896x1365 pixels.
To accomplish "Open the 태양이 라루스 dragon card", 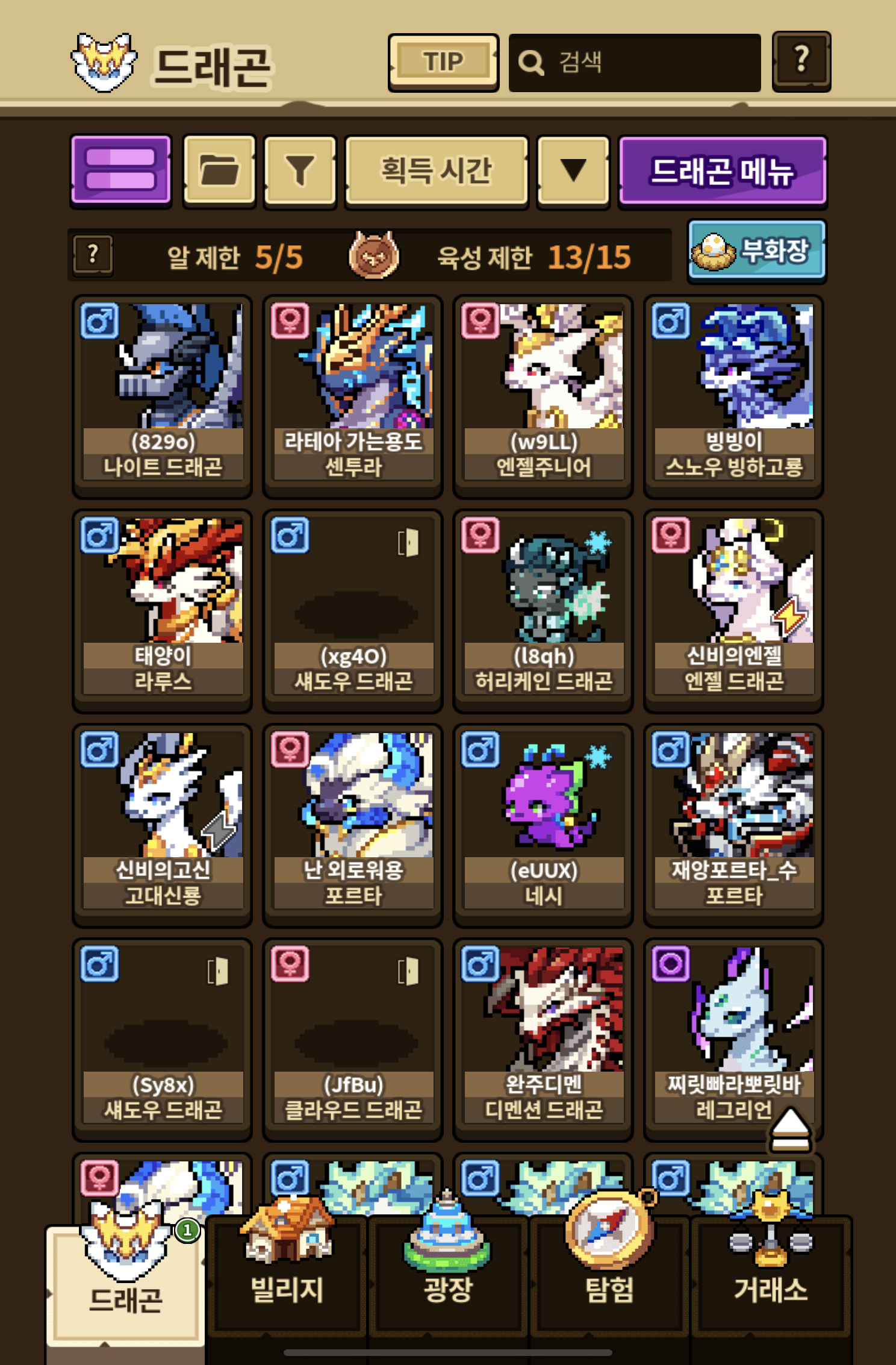I will coord(163,608).
